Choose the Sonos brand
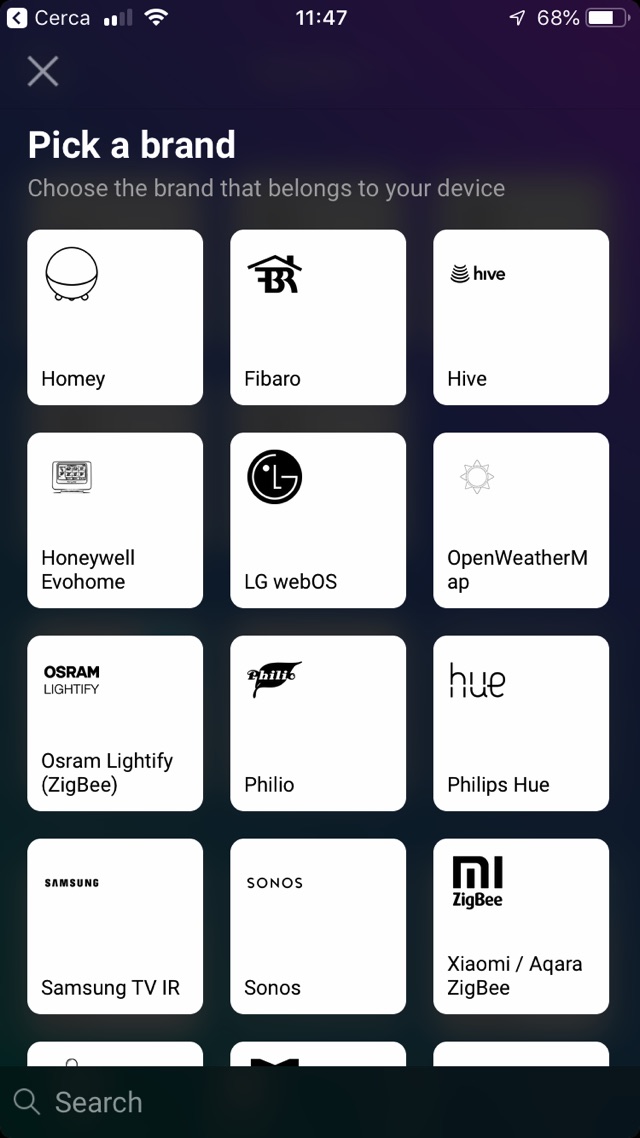The height and width of the screenshot is (1138, 640). click(318, 926)
